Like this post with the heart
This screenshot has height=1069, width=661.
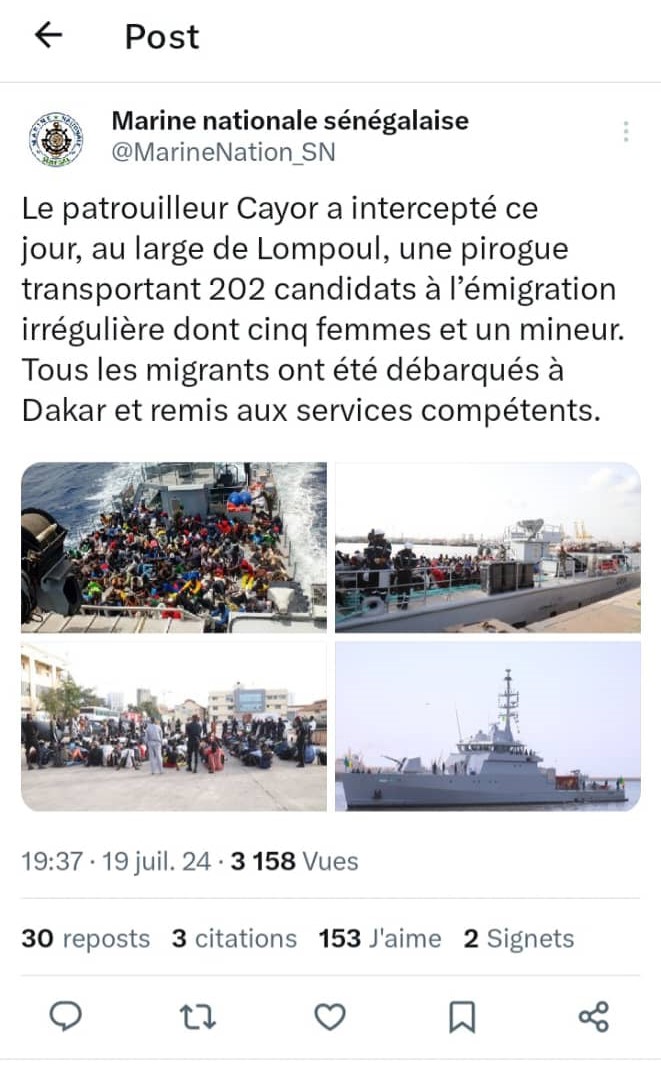point(329,1017)
